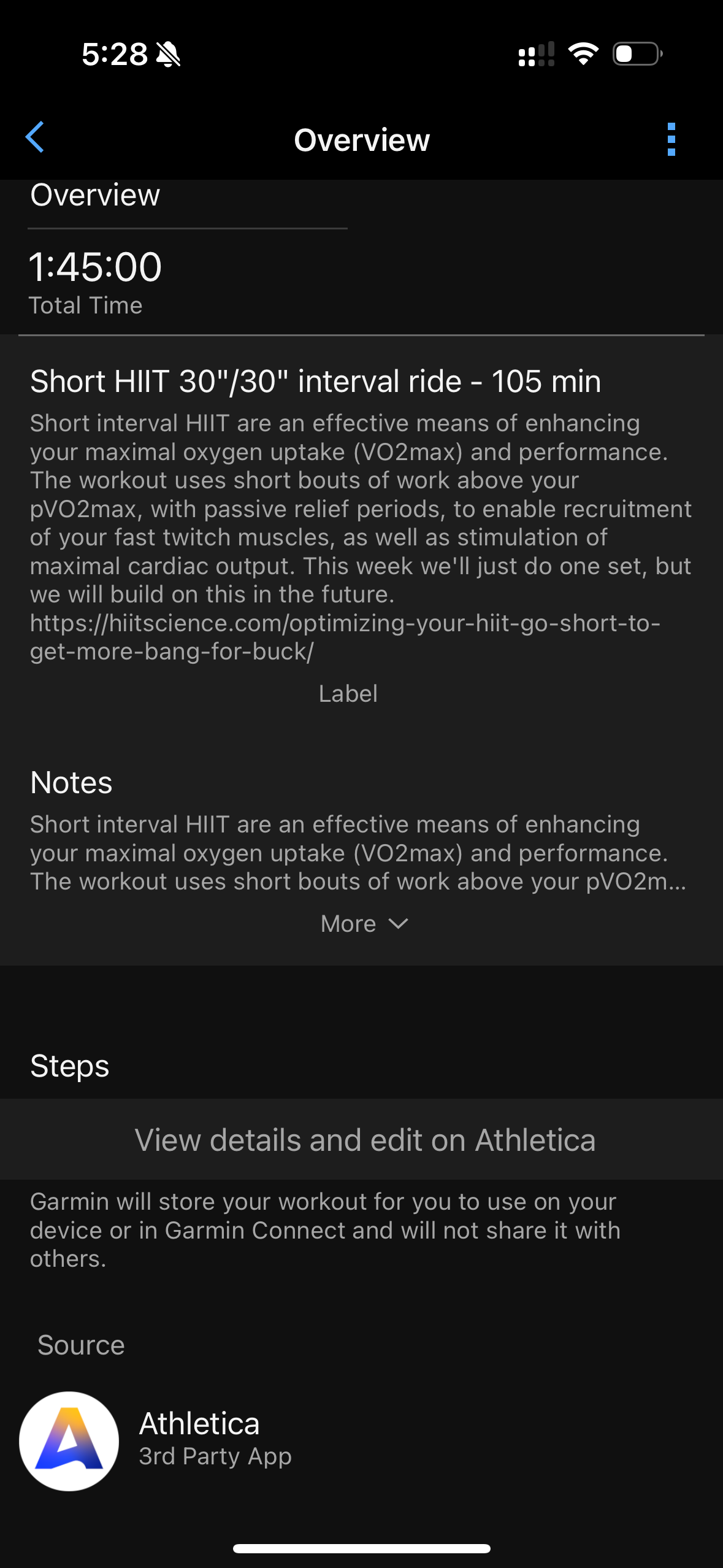
Task: Expand the Notes with More
Action: (x=364, y=923)
